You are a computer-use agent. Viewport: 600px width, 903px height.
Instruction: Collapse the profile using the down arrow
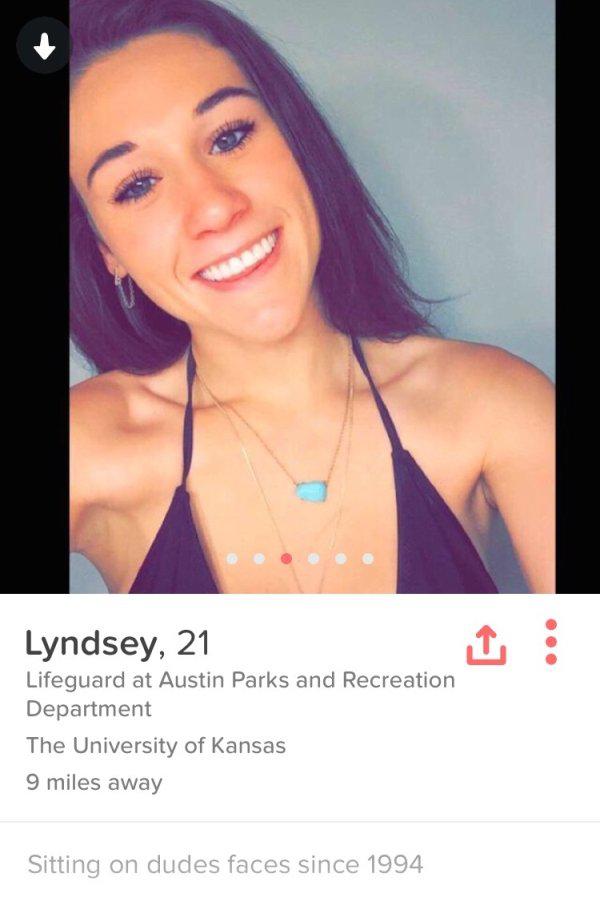tap(43, 45)
